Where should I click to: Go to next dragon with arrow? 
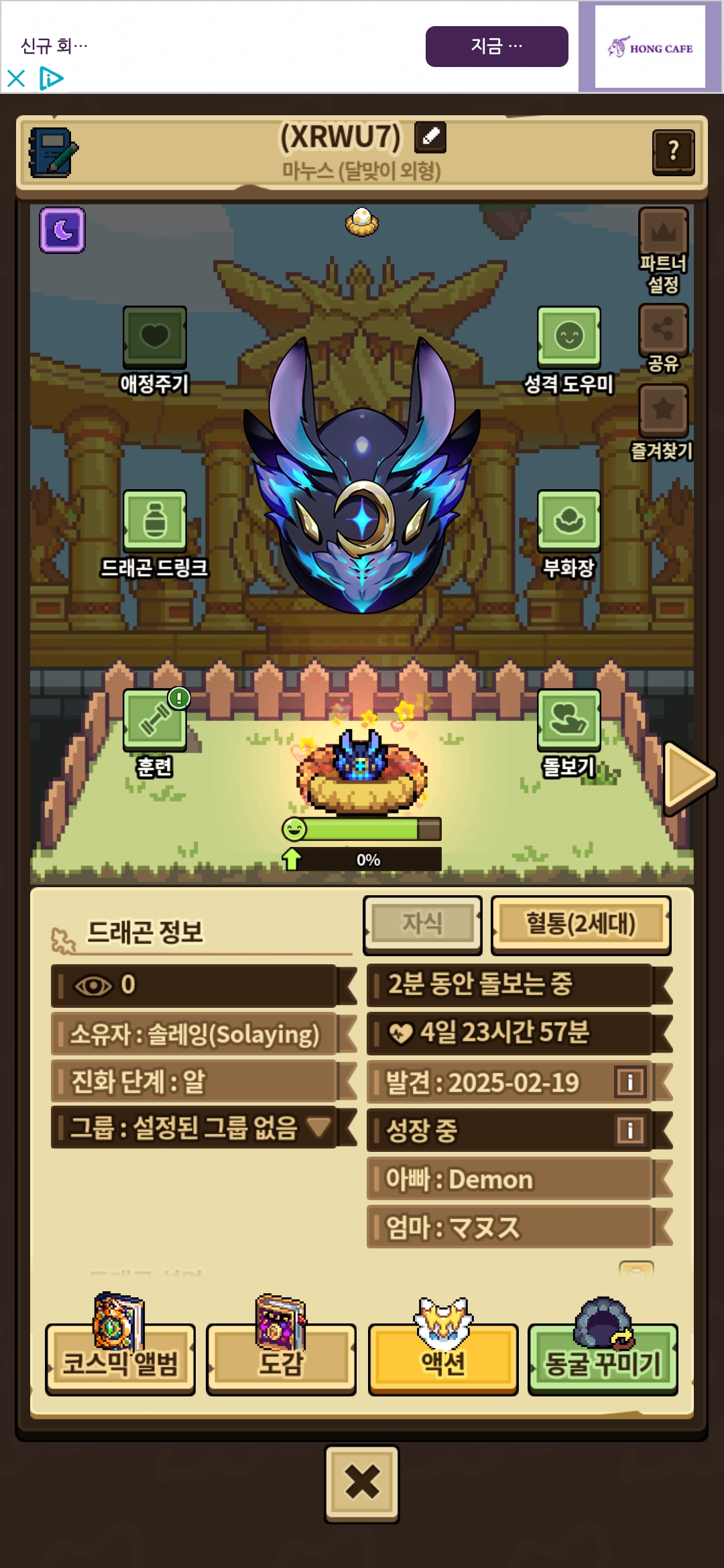pos(688,777)
